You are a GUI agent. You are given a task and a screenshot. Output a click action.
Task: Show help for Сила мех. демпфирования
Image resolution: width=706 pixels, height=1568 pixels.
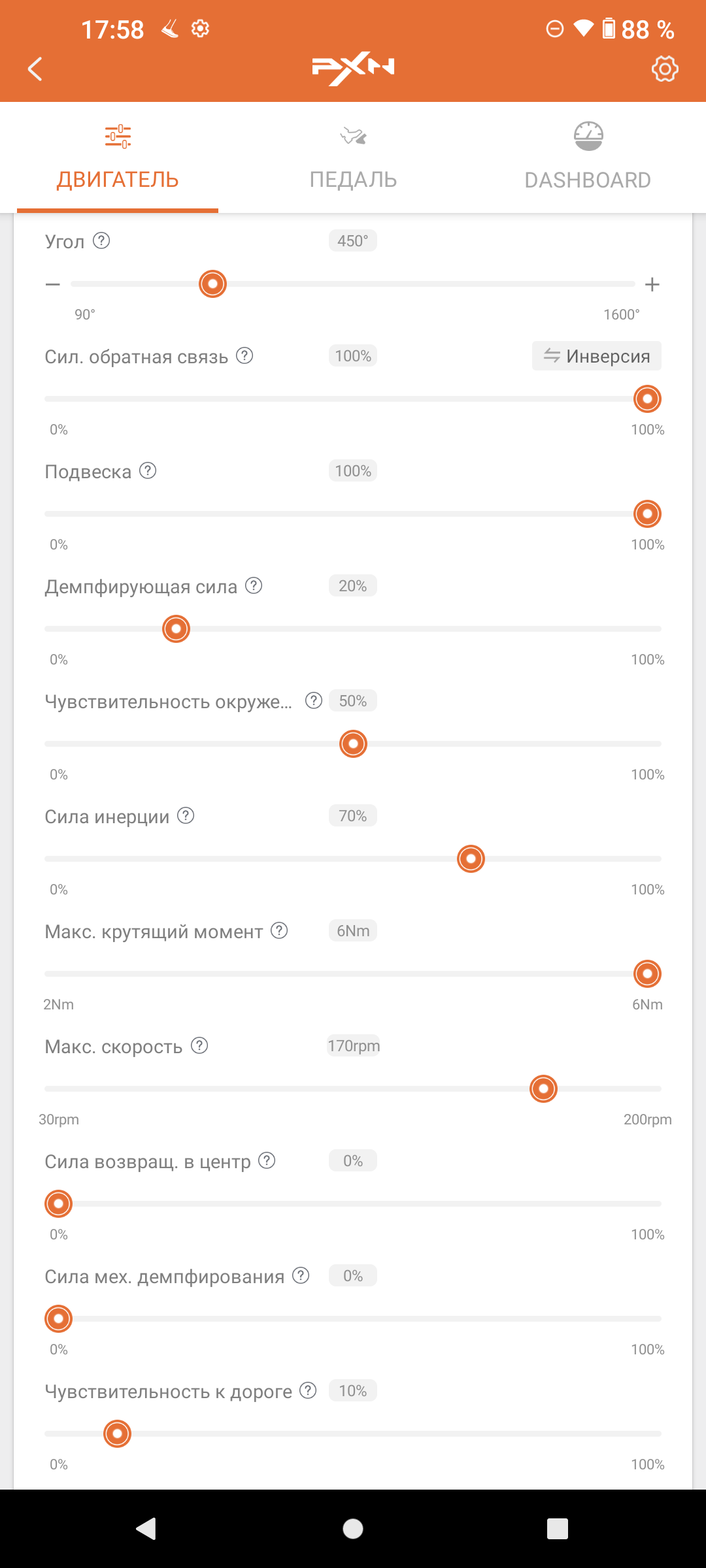pyautogui.click(x=301, y=1275)
